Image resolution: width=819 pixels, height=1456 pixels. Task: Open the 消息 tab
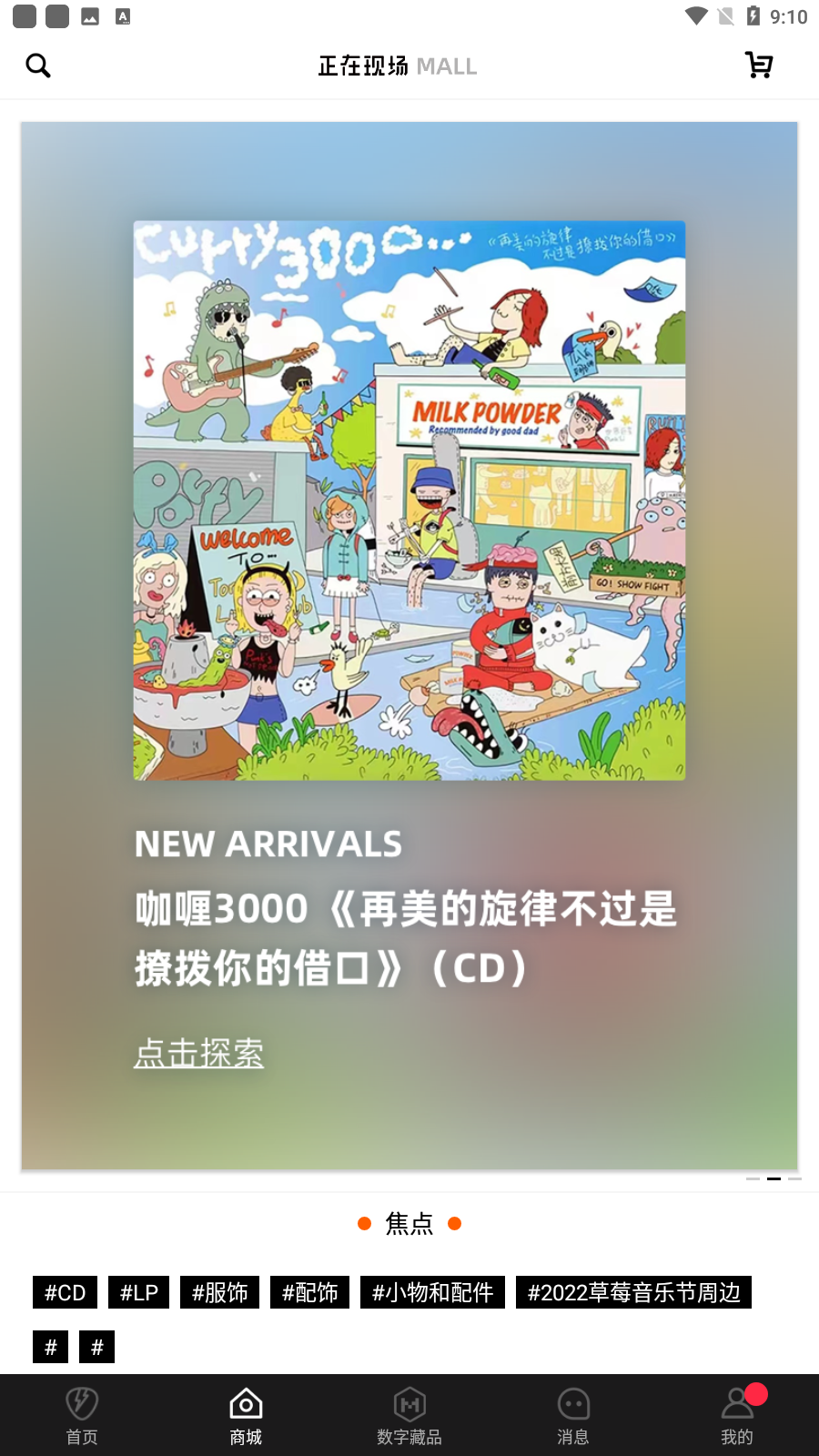pos(573,1416)
